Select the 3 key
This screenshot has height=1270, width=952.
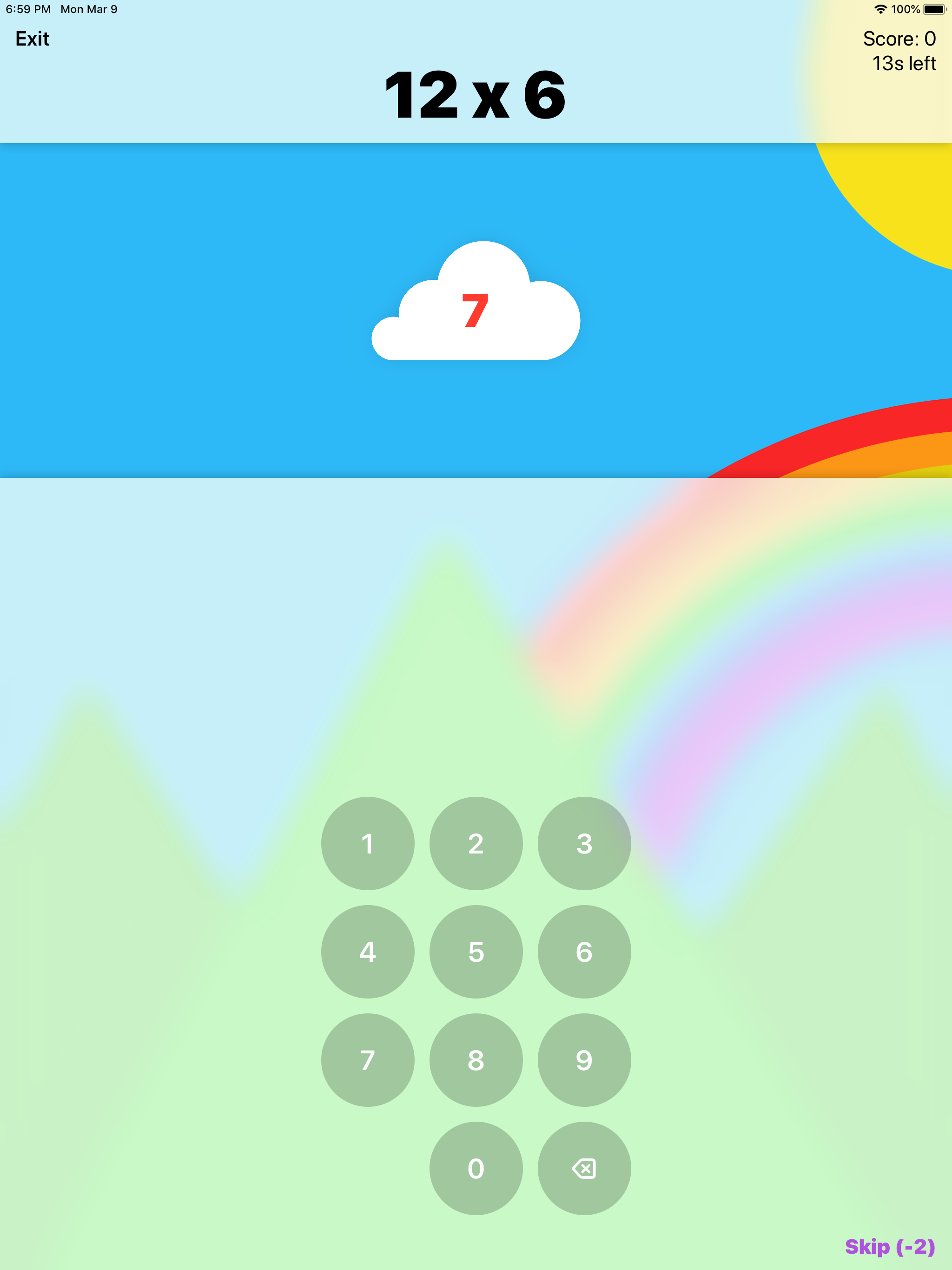(584, 843)
